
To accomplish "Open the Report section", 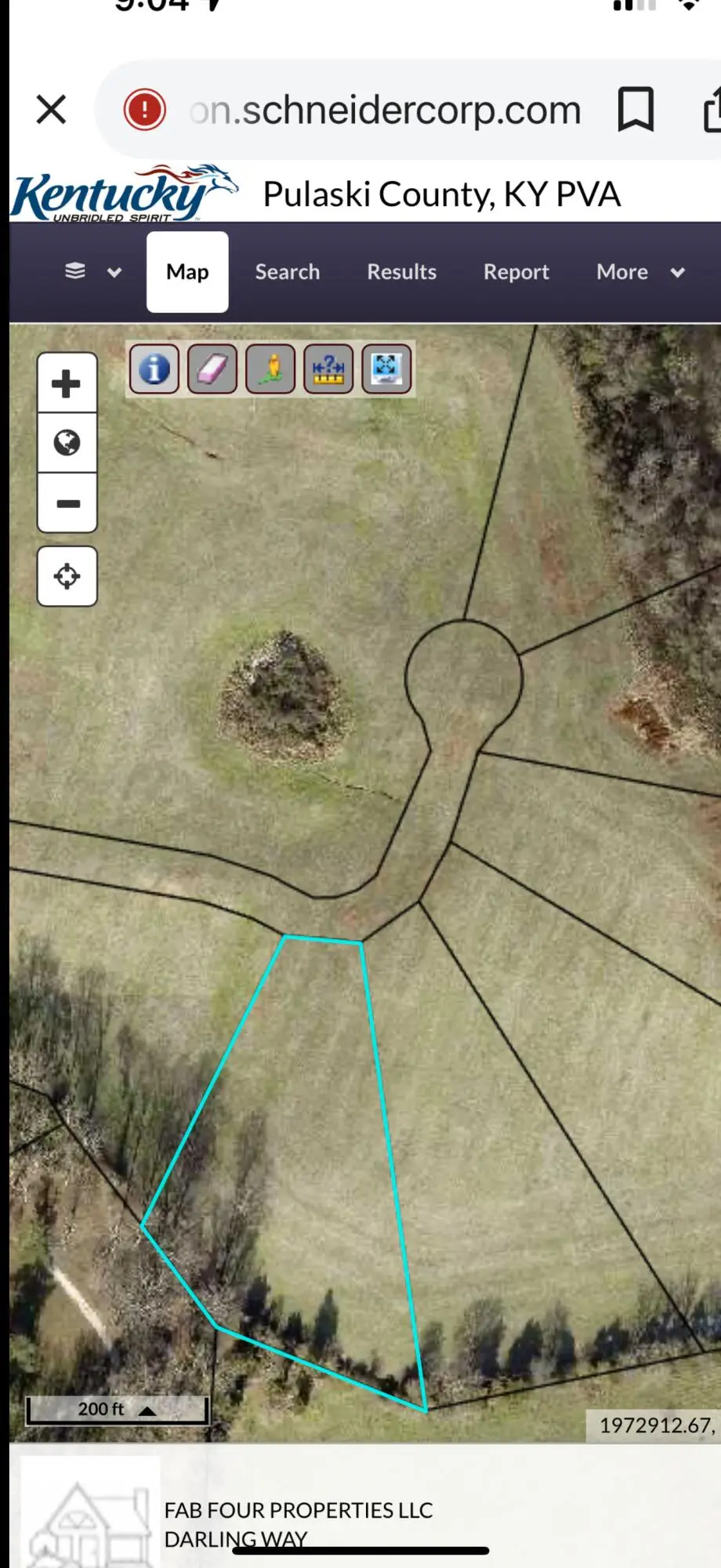I will (516, 271).
